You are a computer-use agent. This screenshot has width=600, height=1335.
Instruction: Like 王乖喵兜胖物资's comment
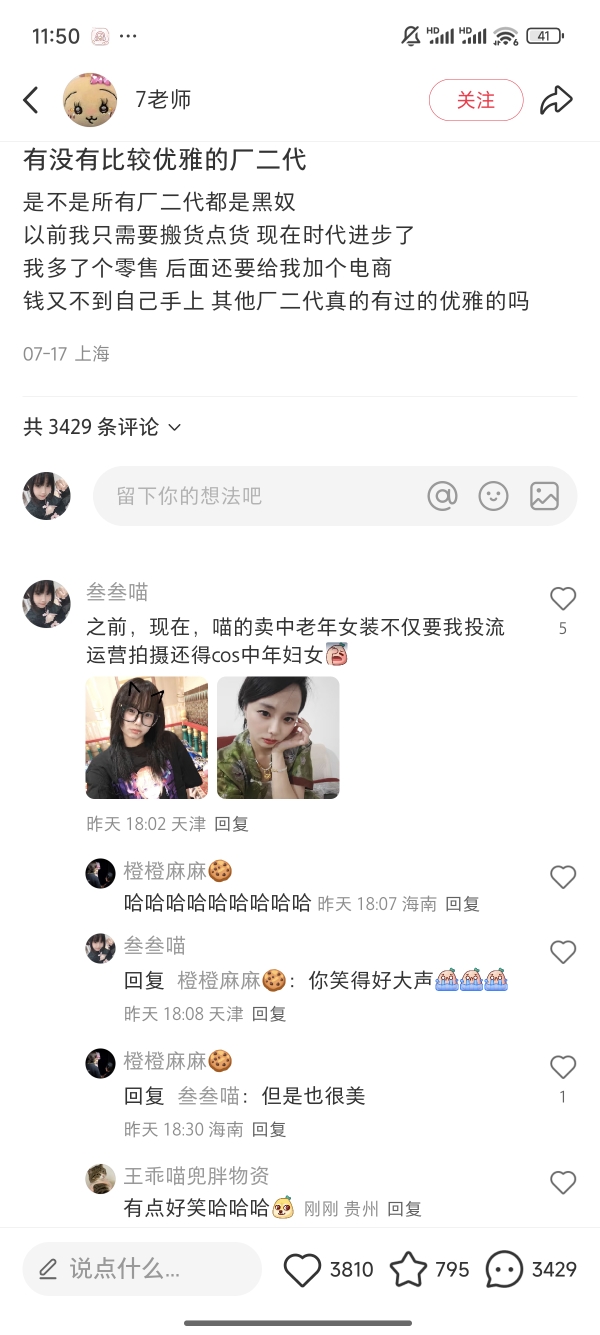pos(563,1182)
